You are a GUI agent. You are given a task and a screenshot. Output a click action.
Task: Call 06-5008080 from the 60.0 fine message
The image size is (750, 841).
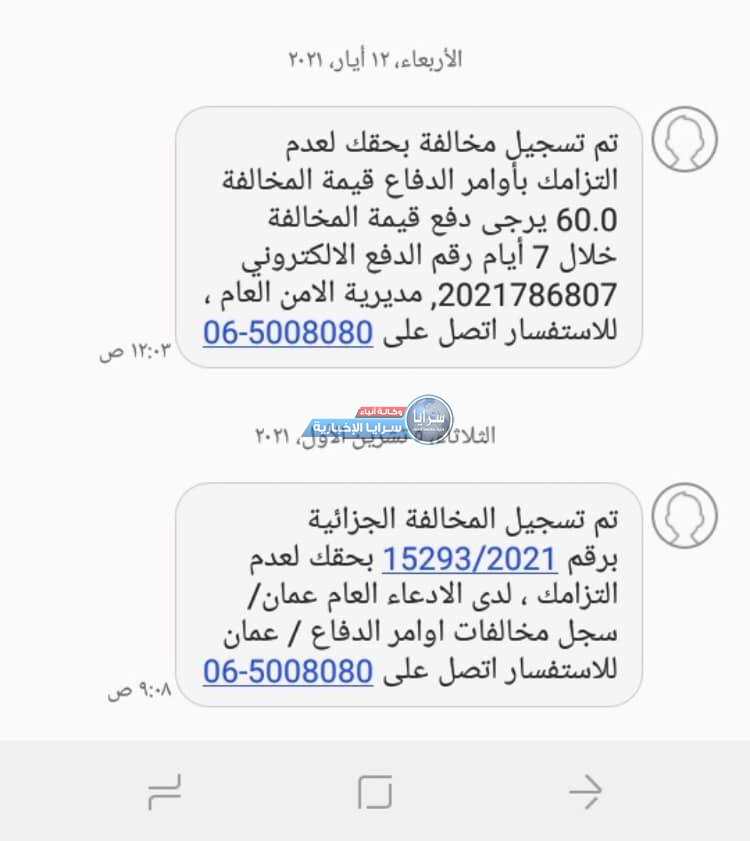(x=288, y=334)
